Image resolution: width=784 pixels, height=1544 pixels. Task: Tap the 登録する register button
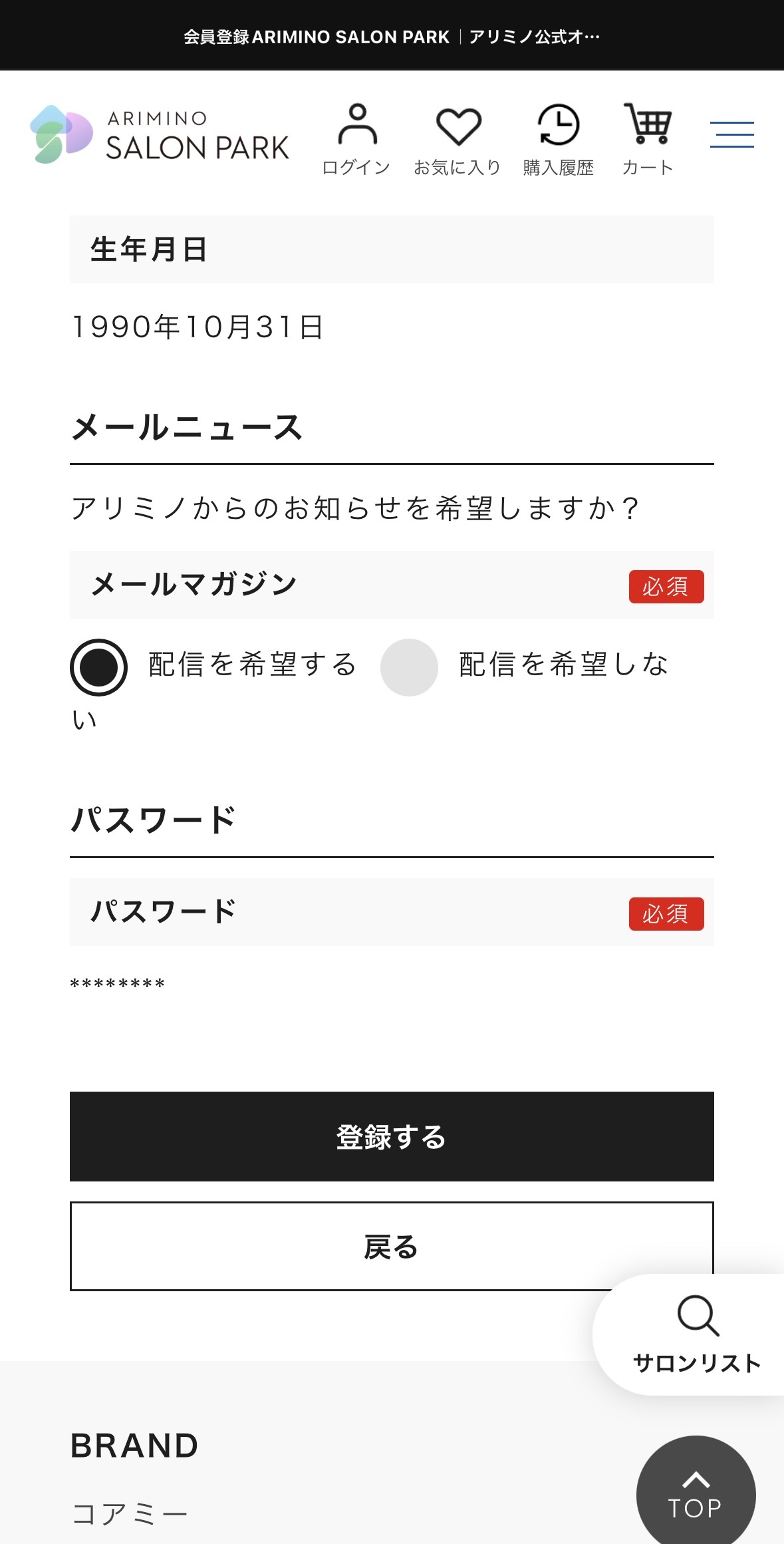pos(392,1136)
